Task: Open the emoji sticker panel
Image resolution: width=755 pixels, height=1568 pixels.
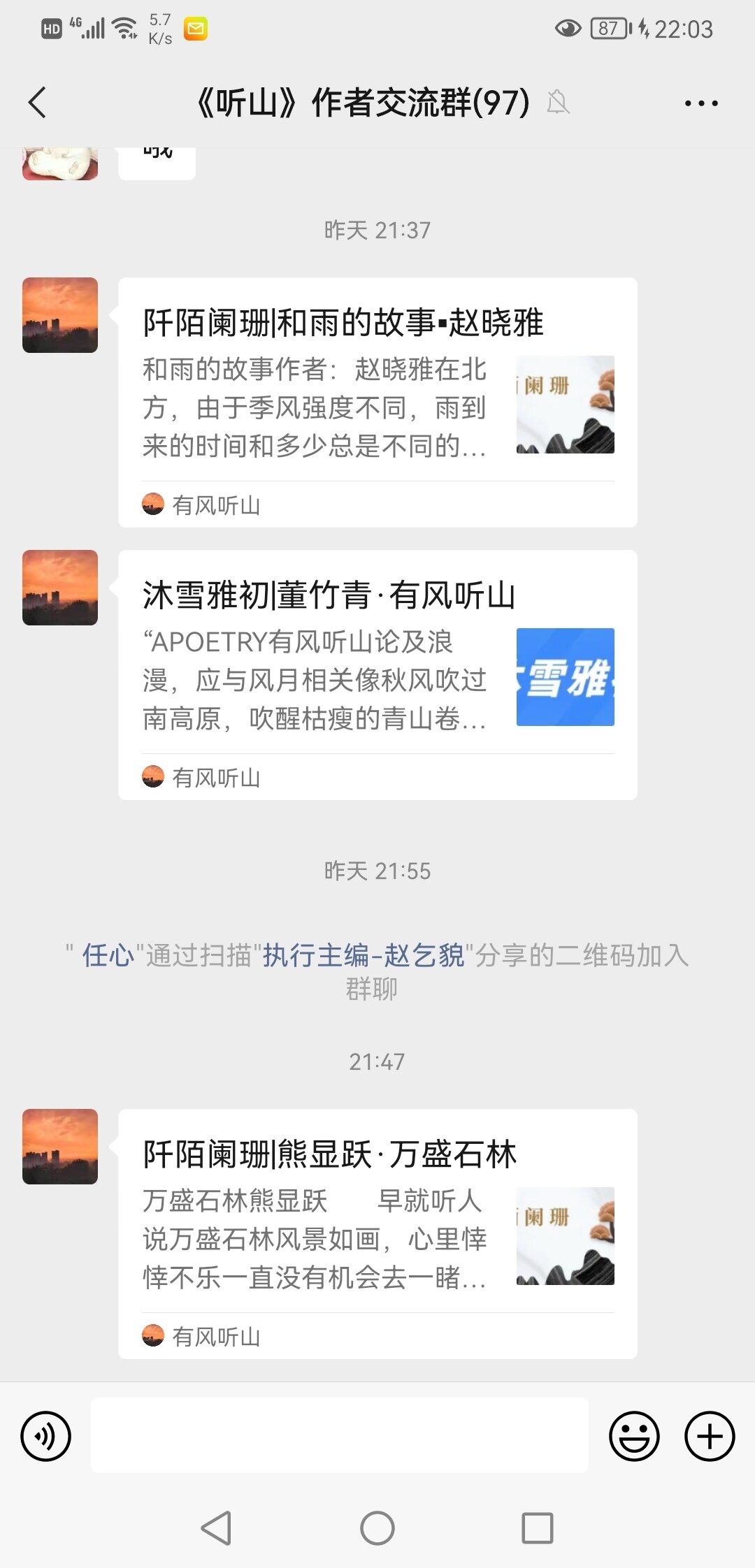Action: tap(634, 1437)
